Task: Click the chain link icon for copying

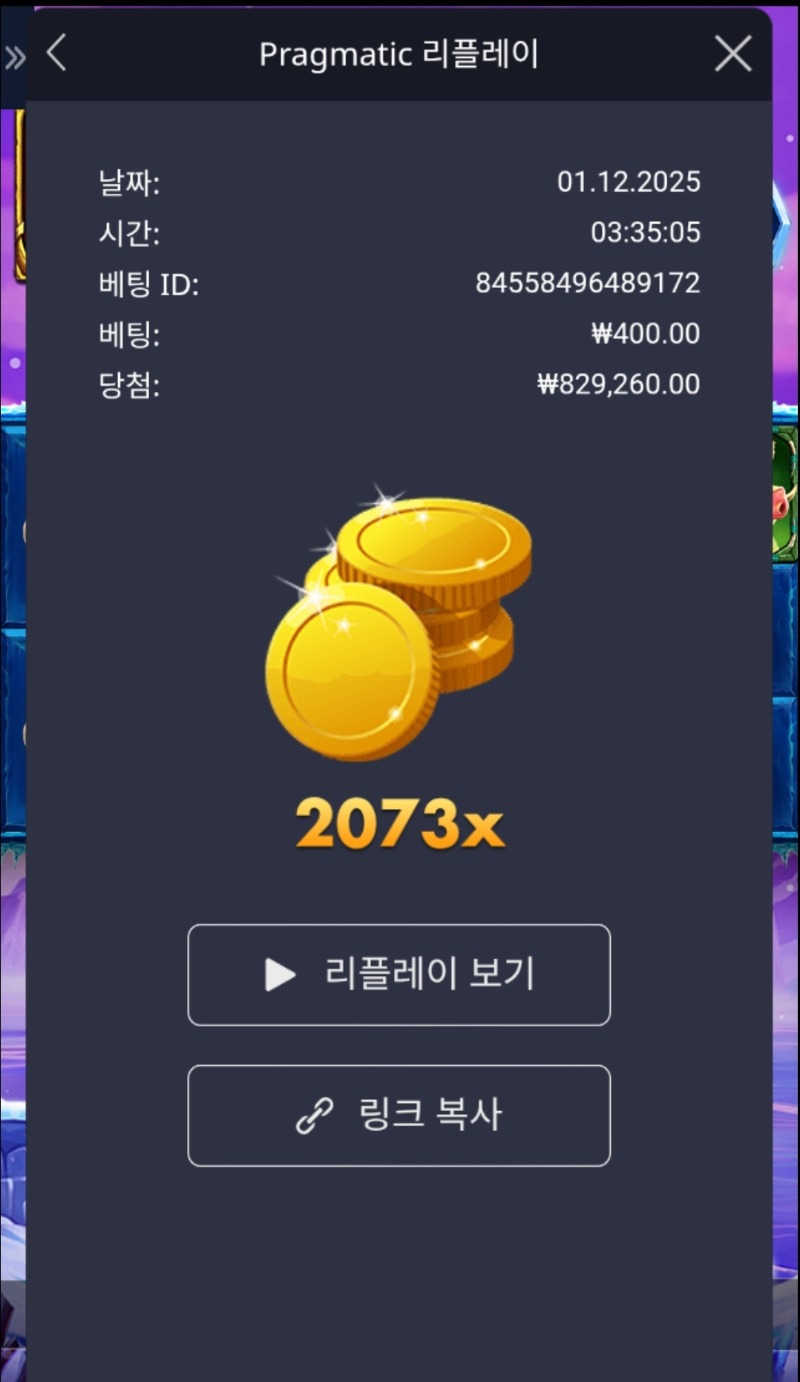Action: click(x=317, y=1116)
